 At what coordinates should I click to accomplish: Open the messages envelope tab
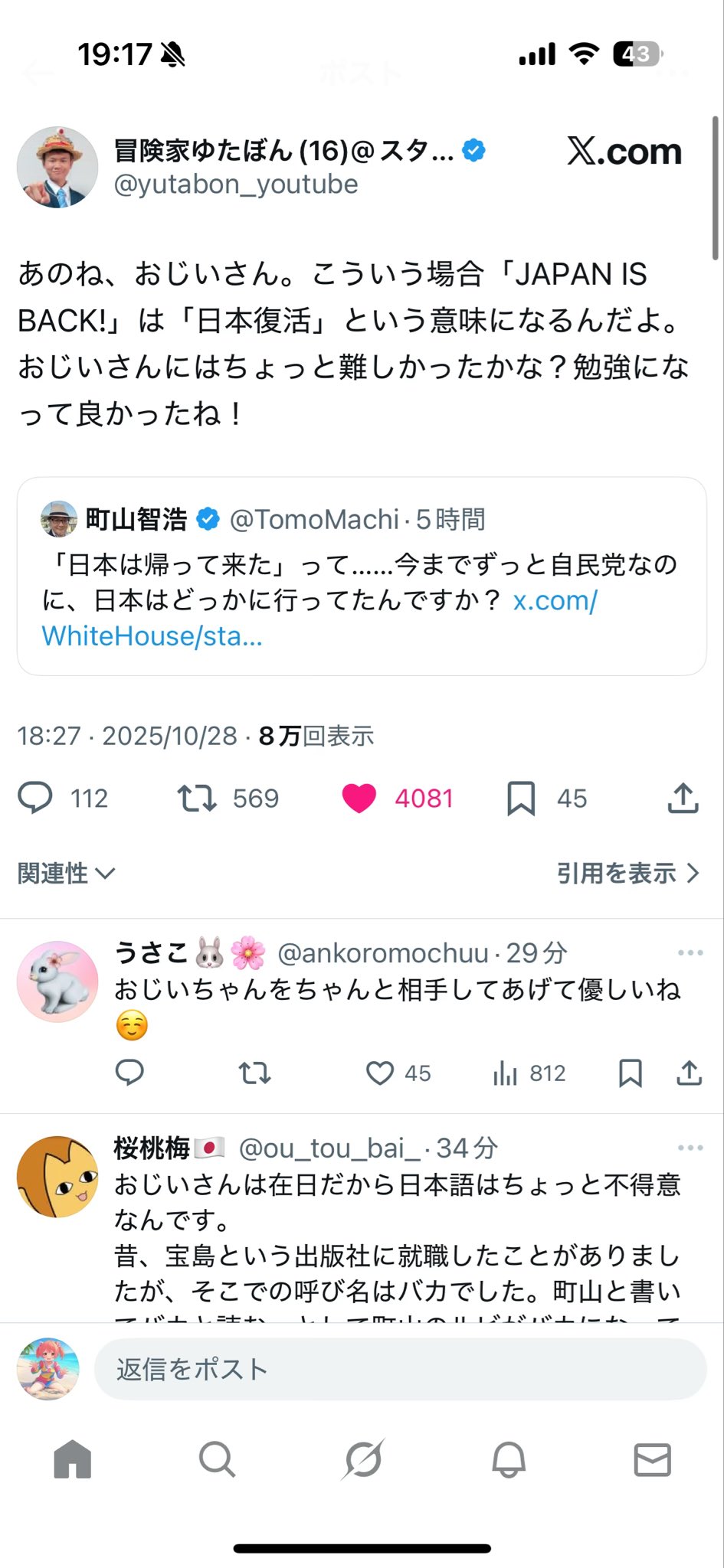pyautogui.click(x=652, y=1459)
